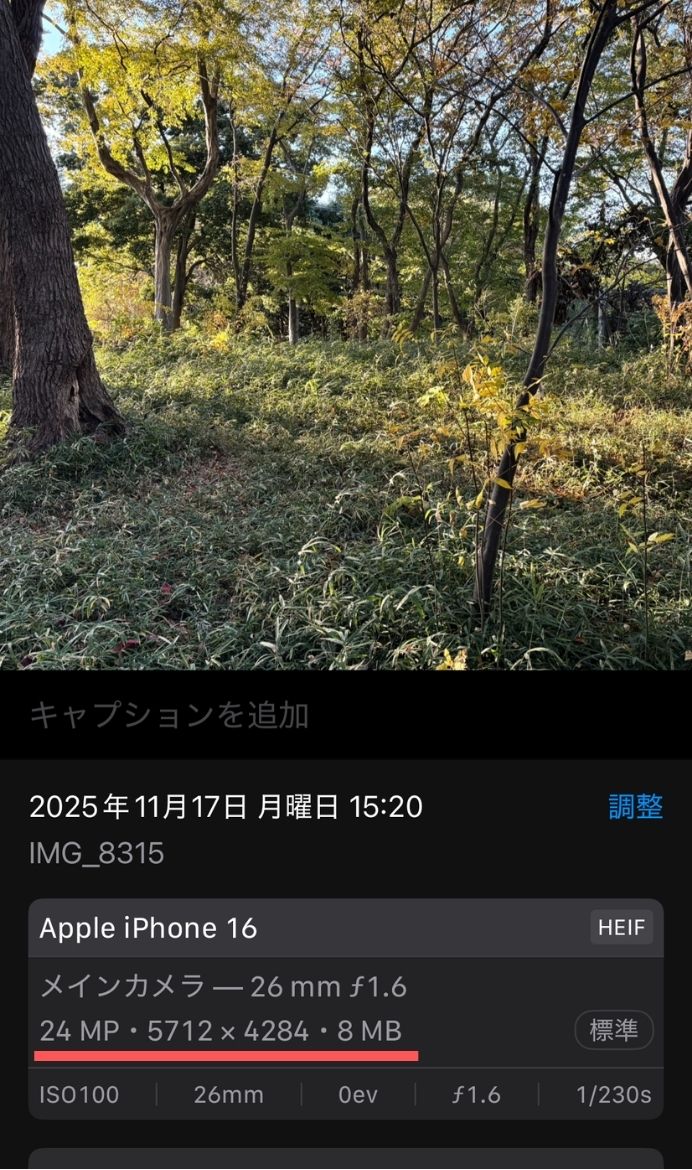Tap the forest photo to view fullscreen
Viewport: 692px width, 1170px height.
coord(346,335)
